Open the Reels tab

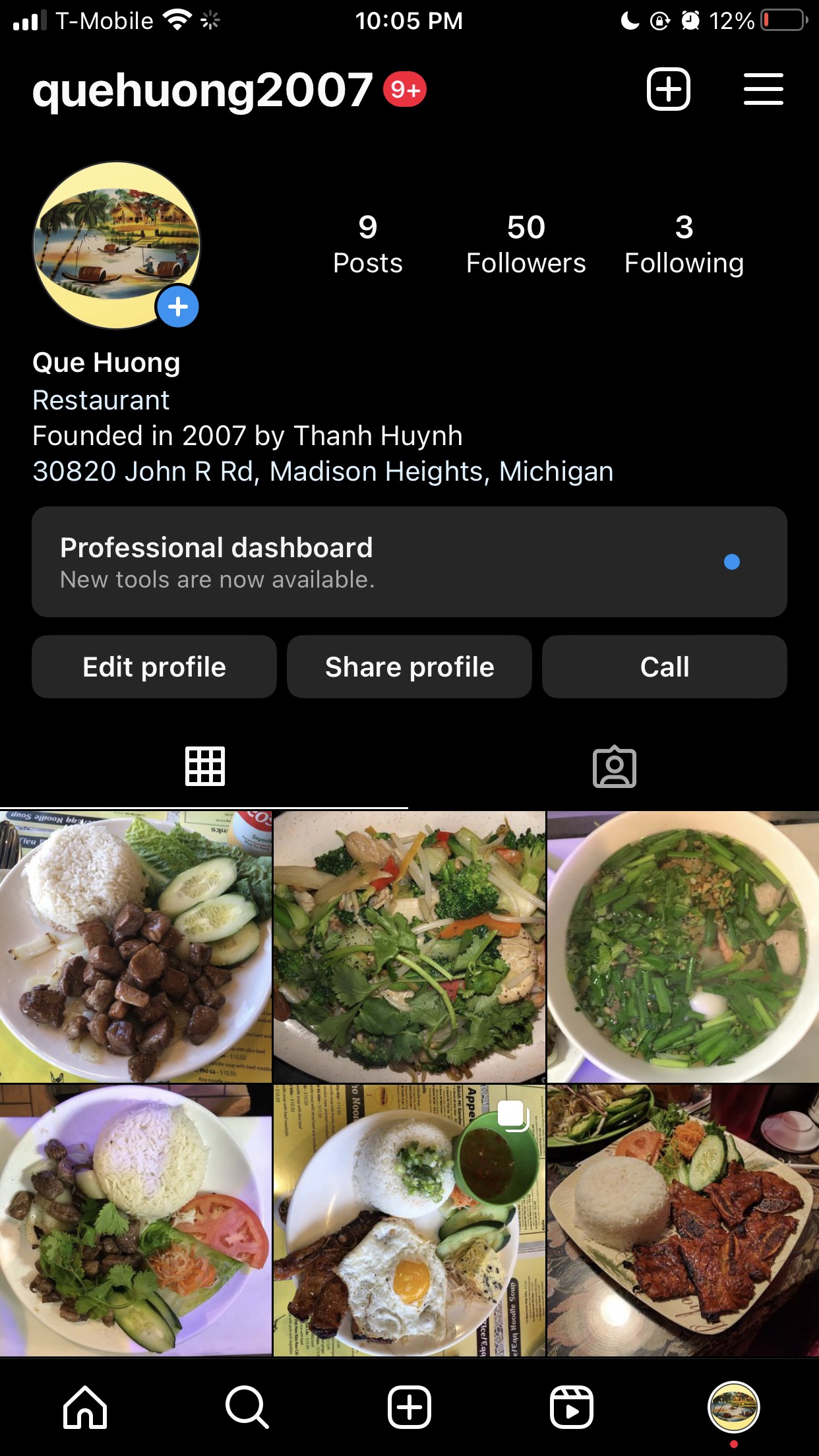[571, 1407]
